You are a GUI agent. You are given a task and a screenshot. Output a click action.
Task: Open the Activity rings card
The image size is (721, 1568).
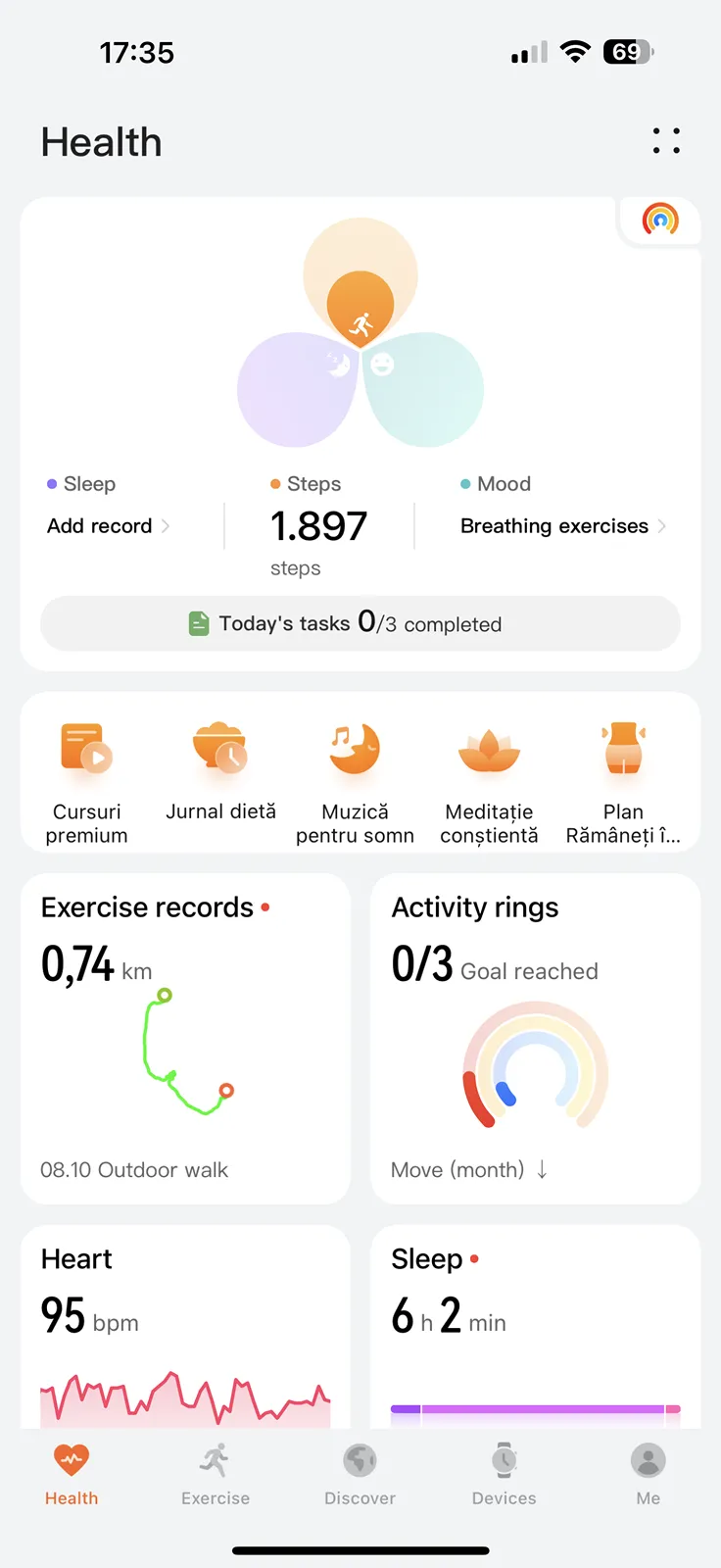coord(535,1038)
